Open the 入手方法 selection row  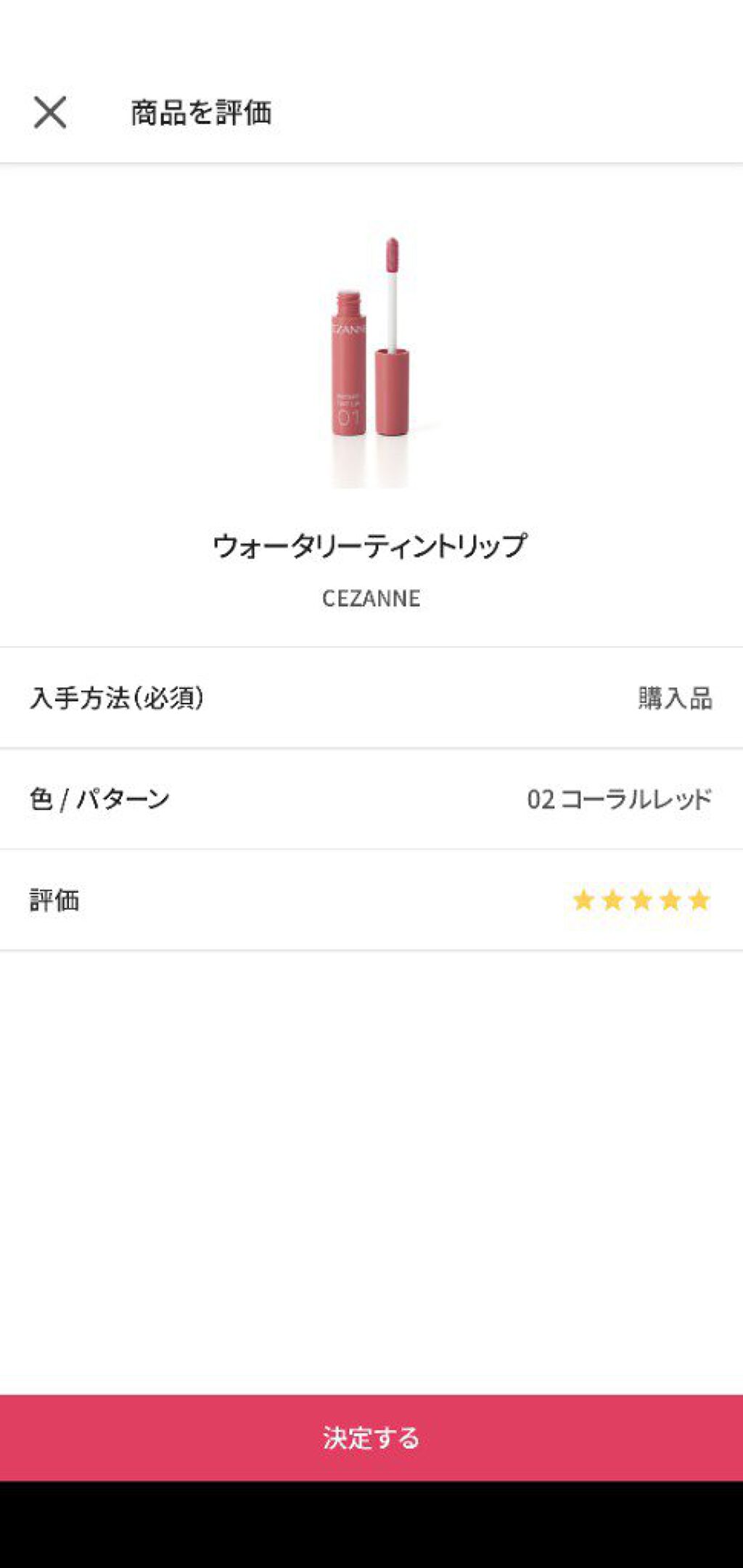tap(371, 698)
